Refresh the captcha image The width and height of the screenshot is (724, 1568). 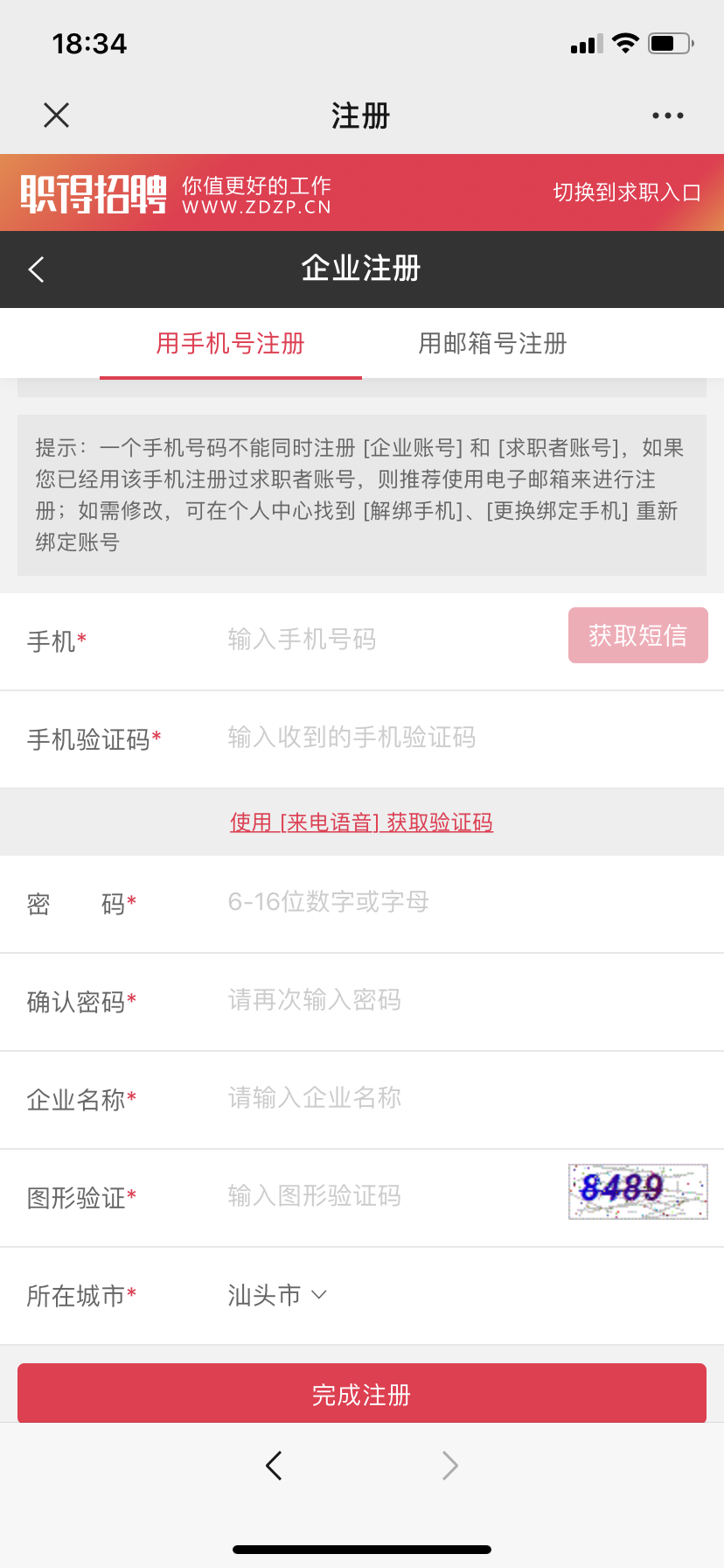[x=637, y=1191]
